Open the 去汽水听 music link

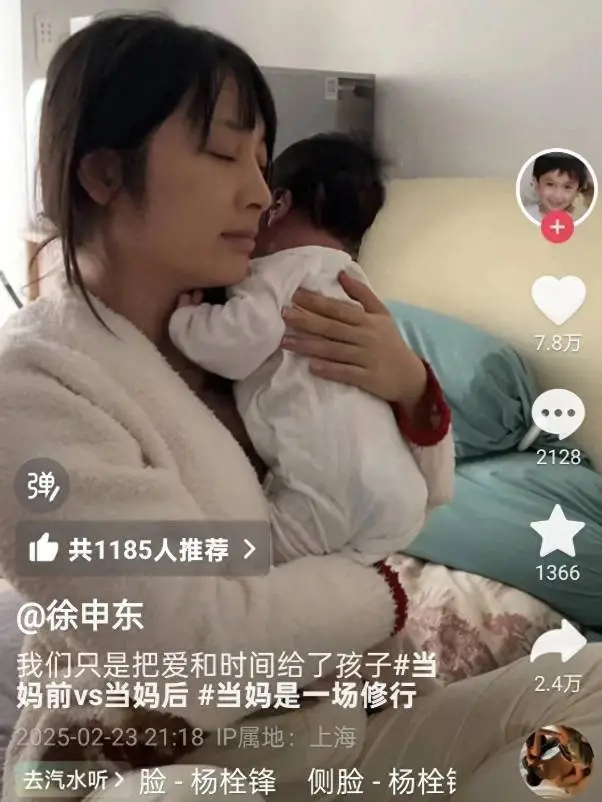pos(73,779)
